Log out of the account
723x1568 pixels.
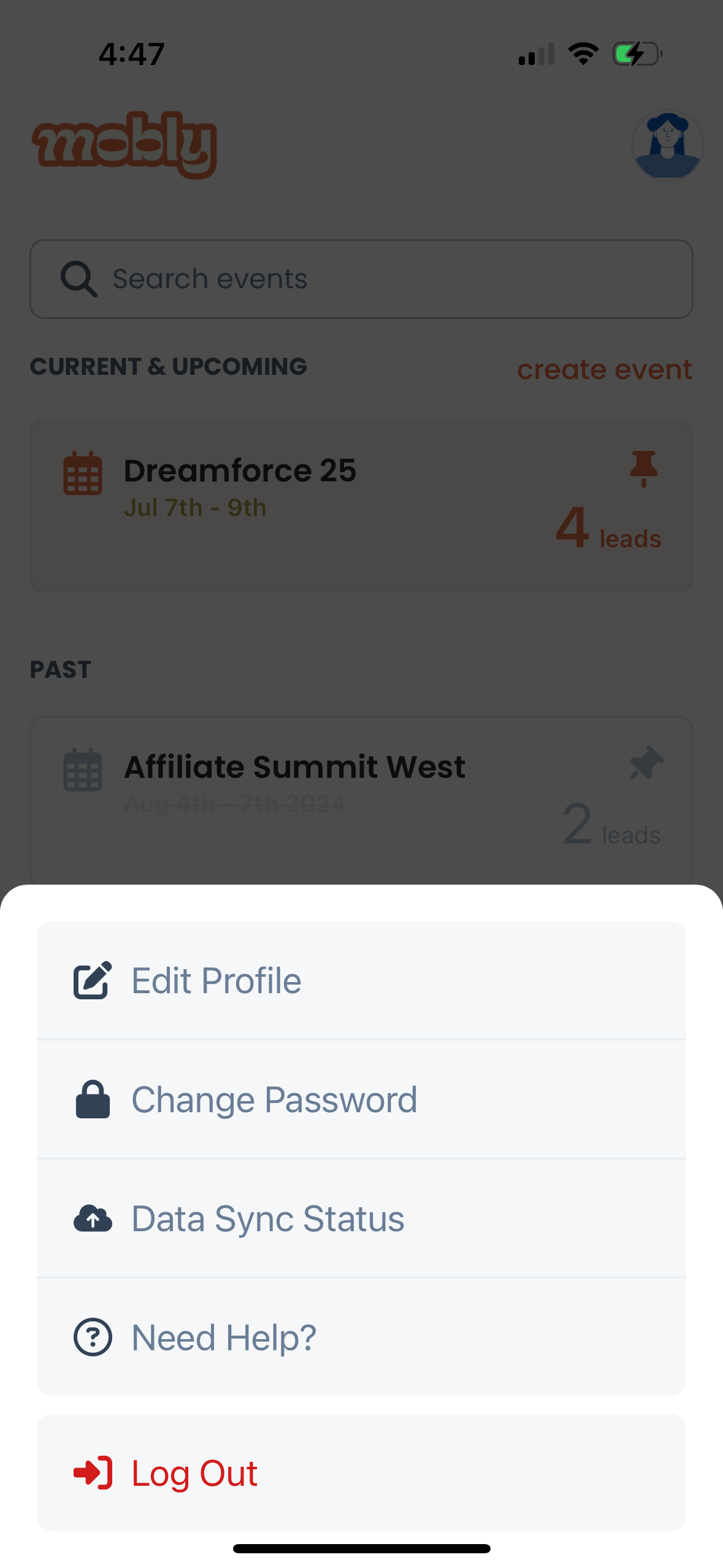coord(361,1472)
